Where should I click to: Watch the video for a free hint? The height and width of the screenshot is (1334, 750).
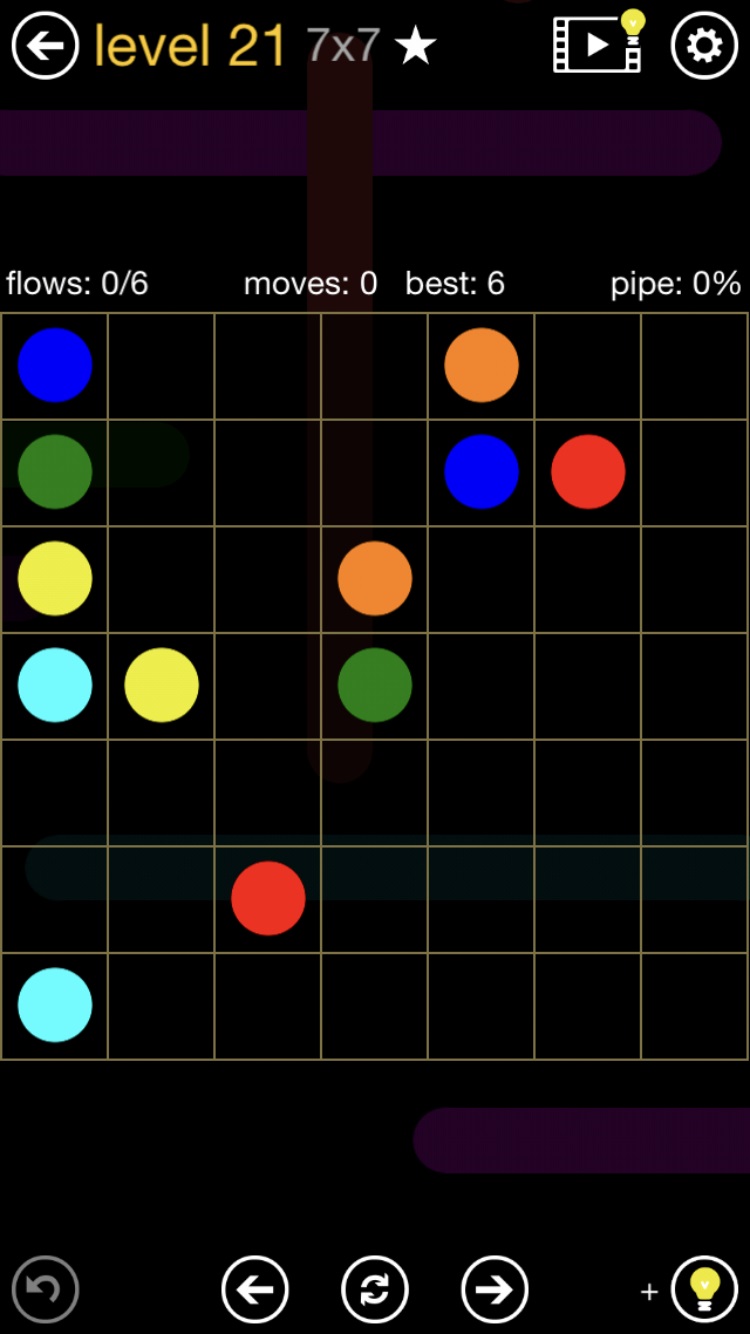point(598,43)
